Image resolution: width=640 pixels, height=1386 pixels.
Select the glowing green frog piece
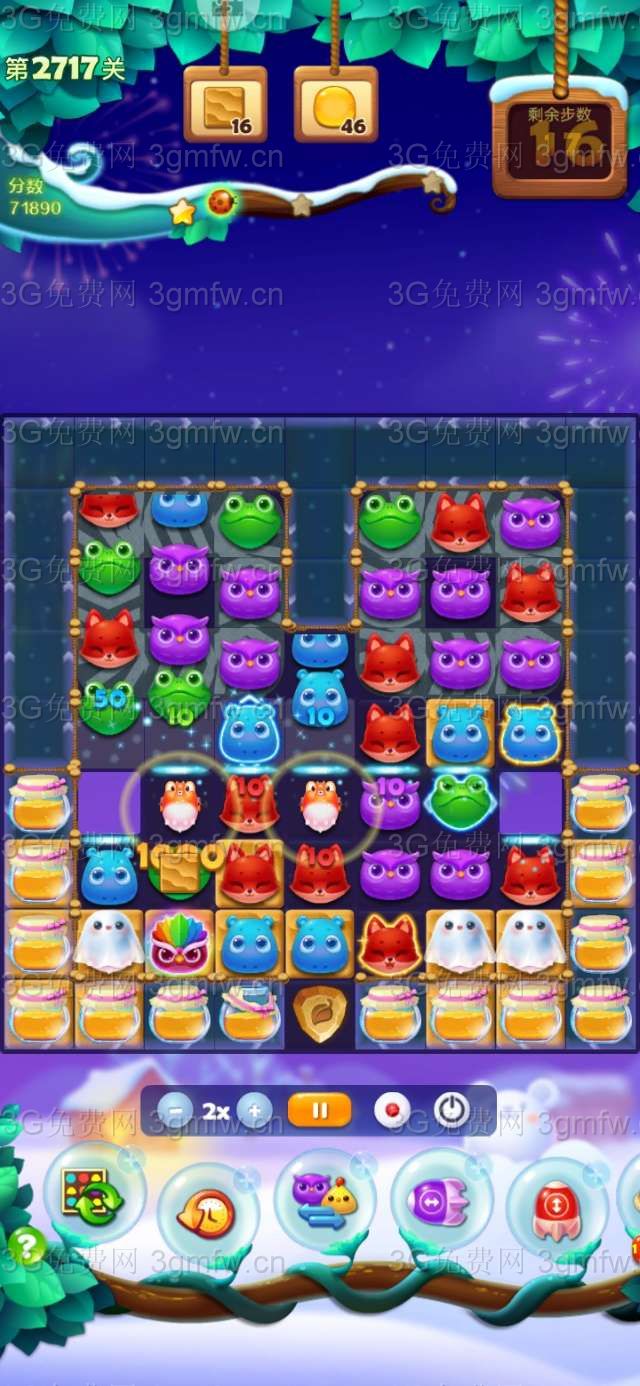[x=460, y=798]
